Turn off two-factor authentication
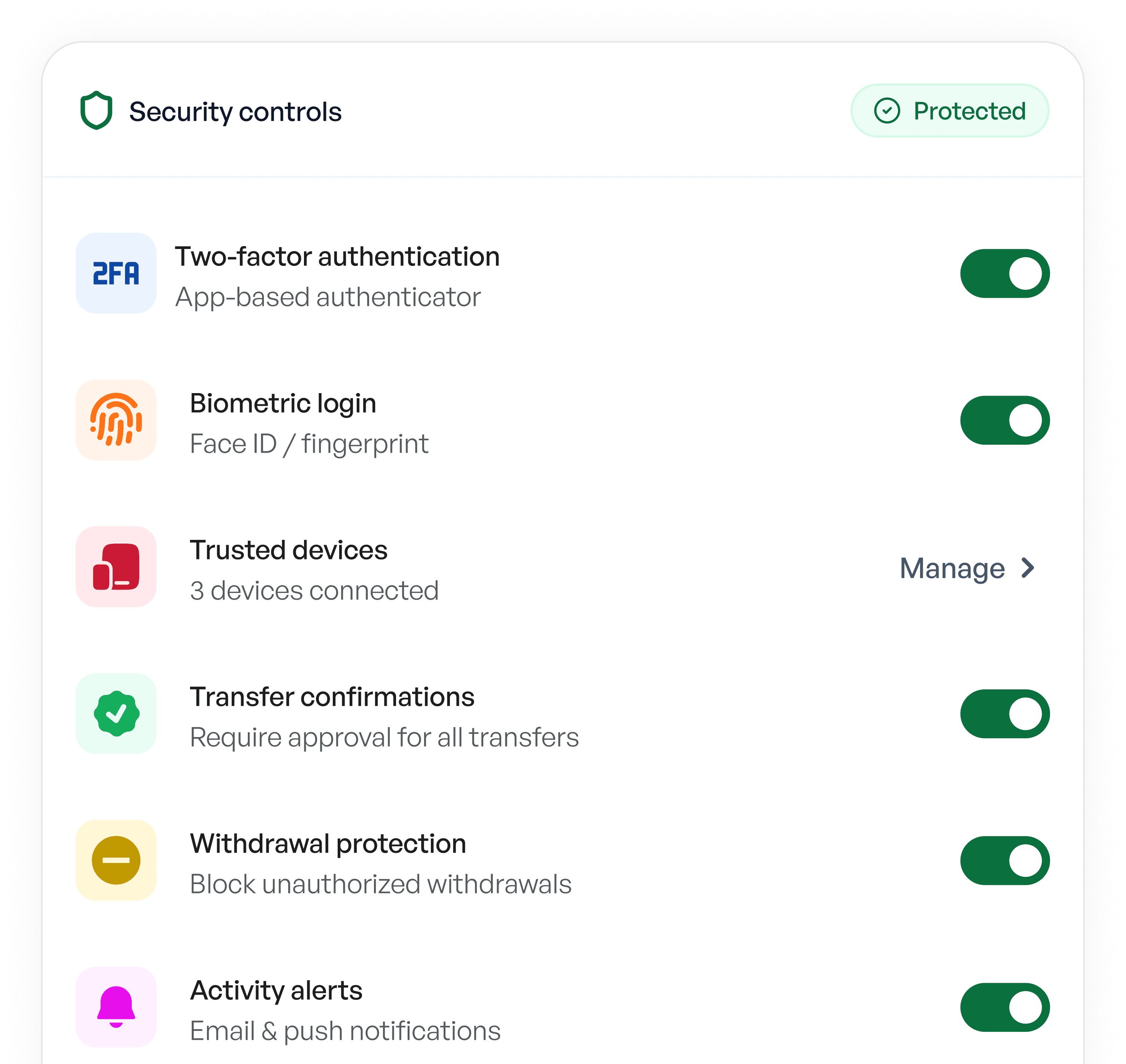Viewport: 1126px width, 1064px height. 1005,273
